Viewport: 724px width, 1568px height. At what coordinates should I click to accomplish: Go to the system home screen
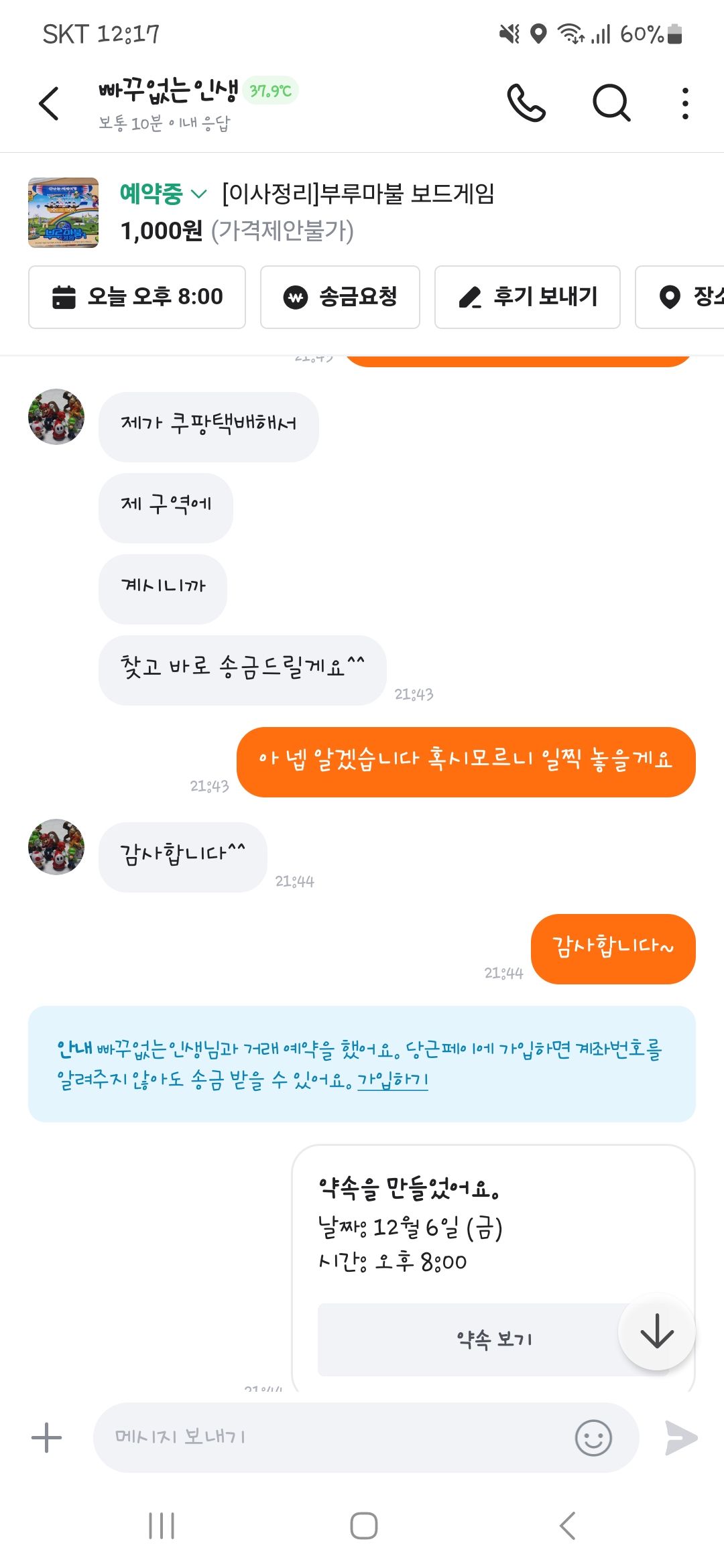(363, 1526)
